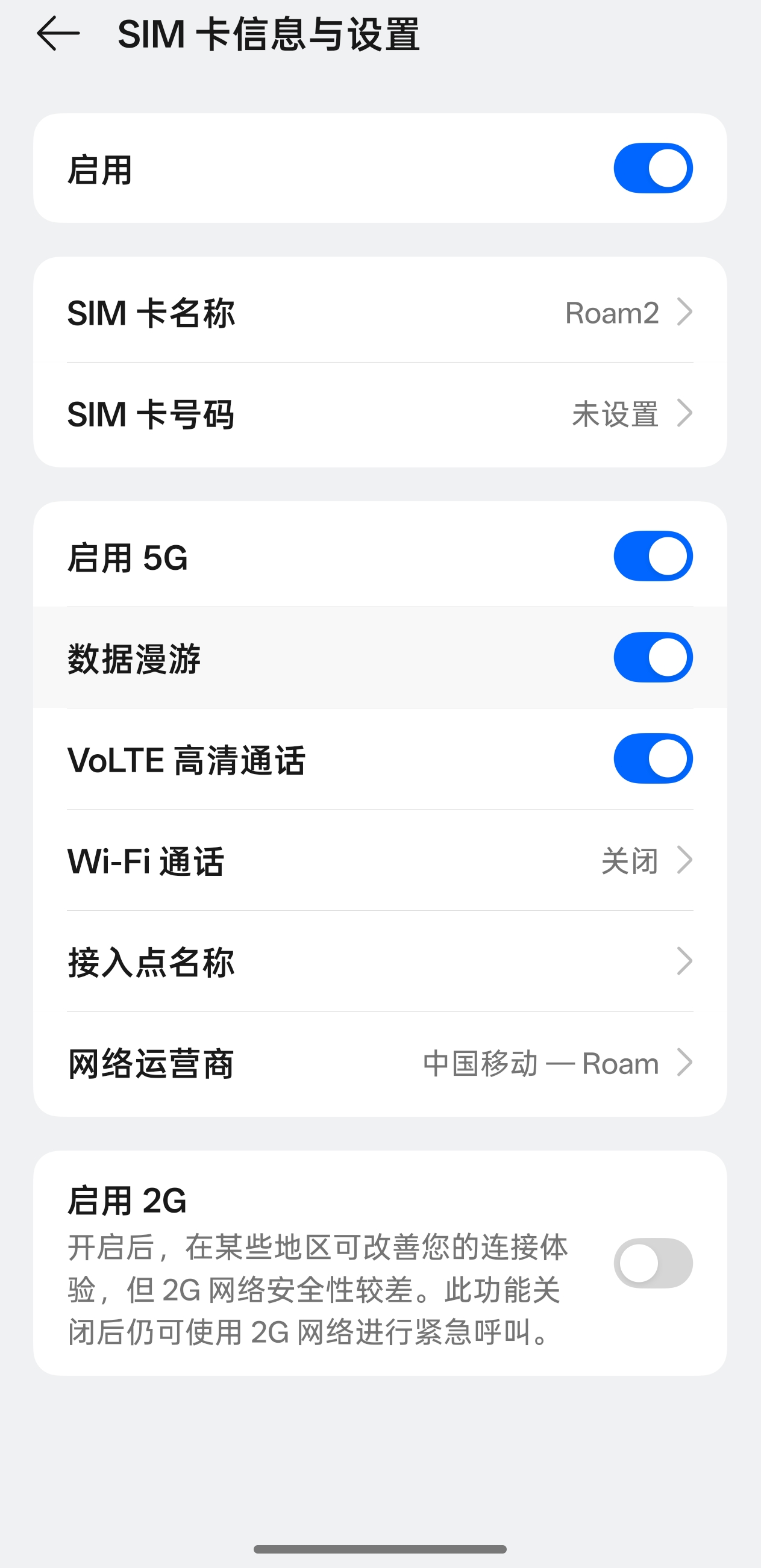Open SIM 卡号码 setting
The height and width of the screenshot is (1568, 761).
(380, 414)
